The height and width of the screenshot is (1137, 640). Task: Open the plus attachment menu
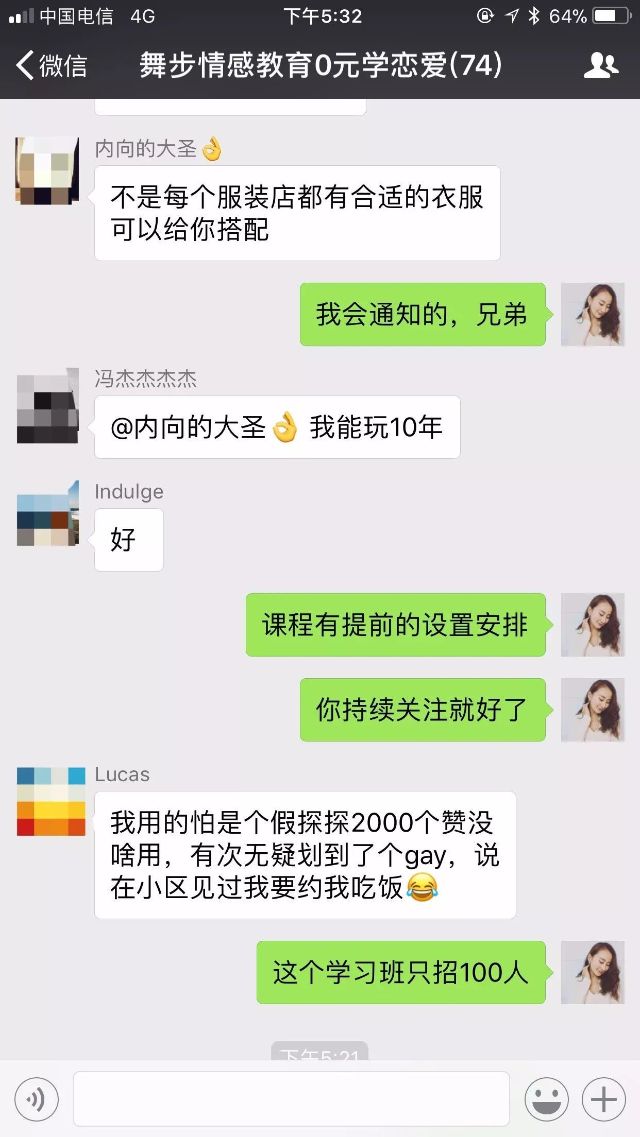(x=604, y=1100)
